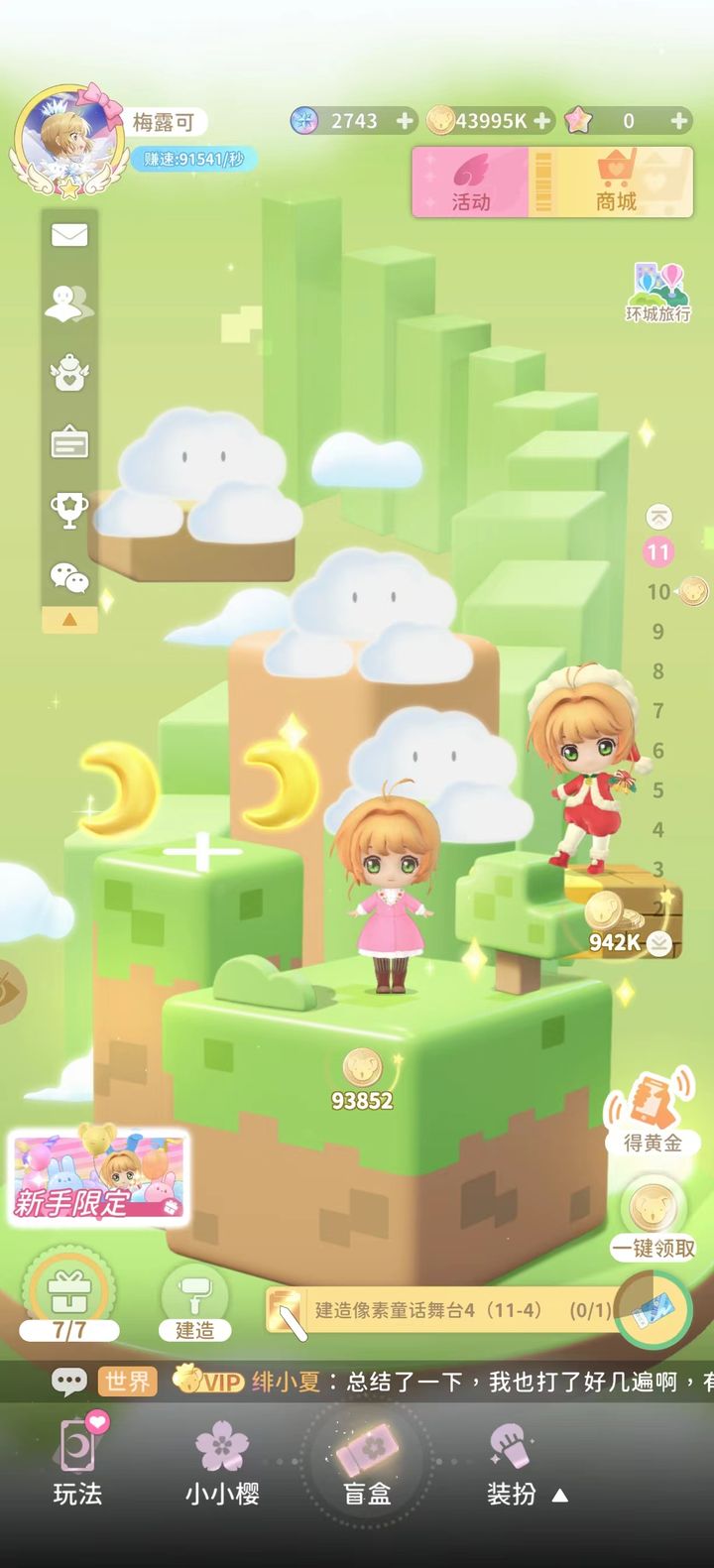The height and width of the screenshot is (1568, 714).
Task: Claim all with 一键领取
Action: (x=653, y=1222)
